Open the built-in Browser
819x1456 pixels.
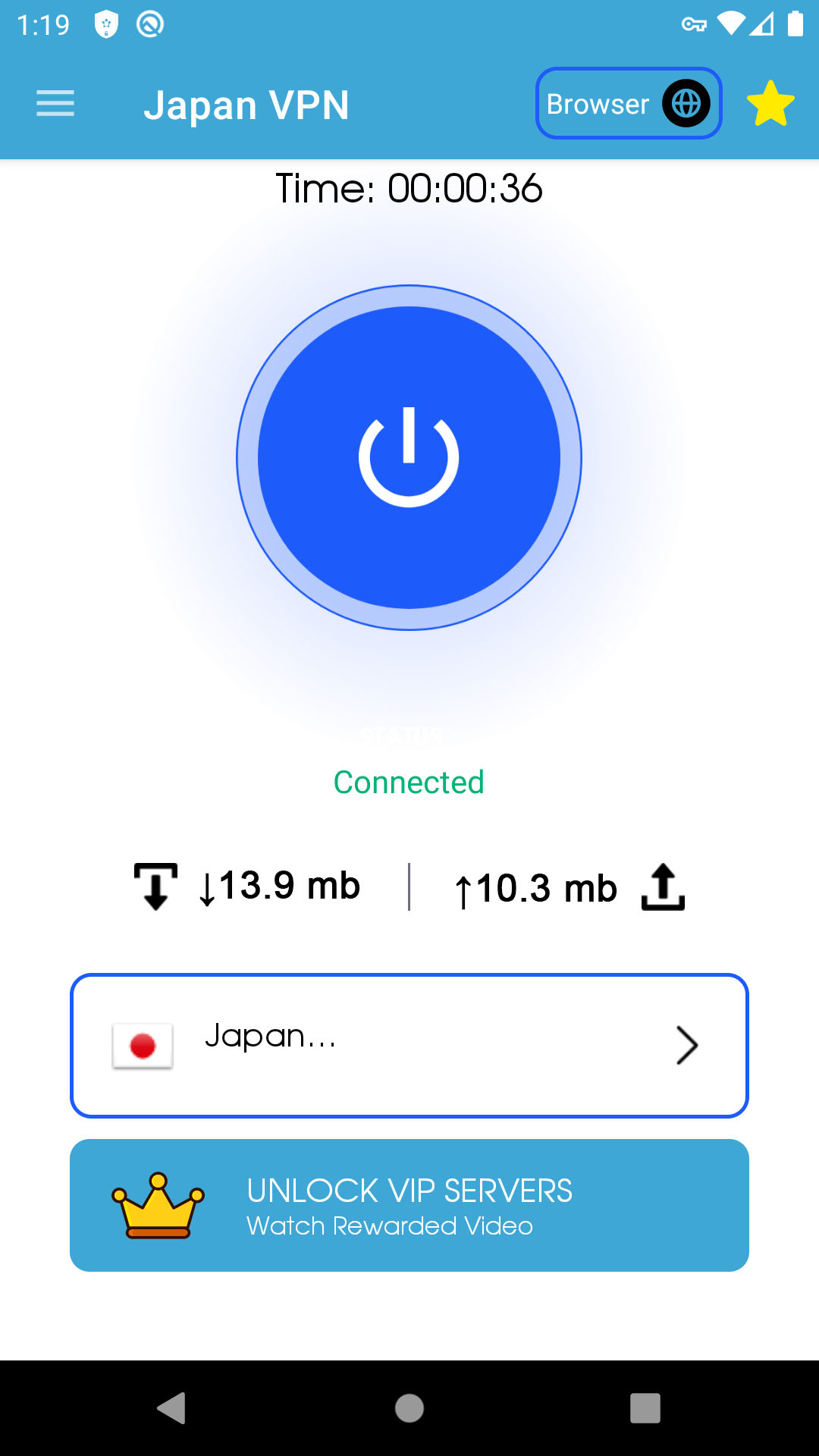tap(628, 103)
